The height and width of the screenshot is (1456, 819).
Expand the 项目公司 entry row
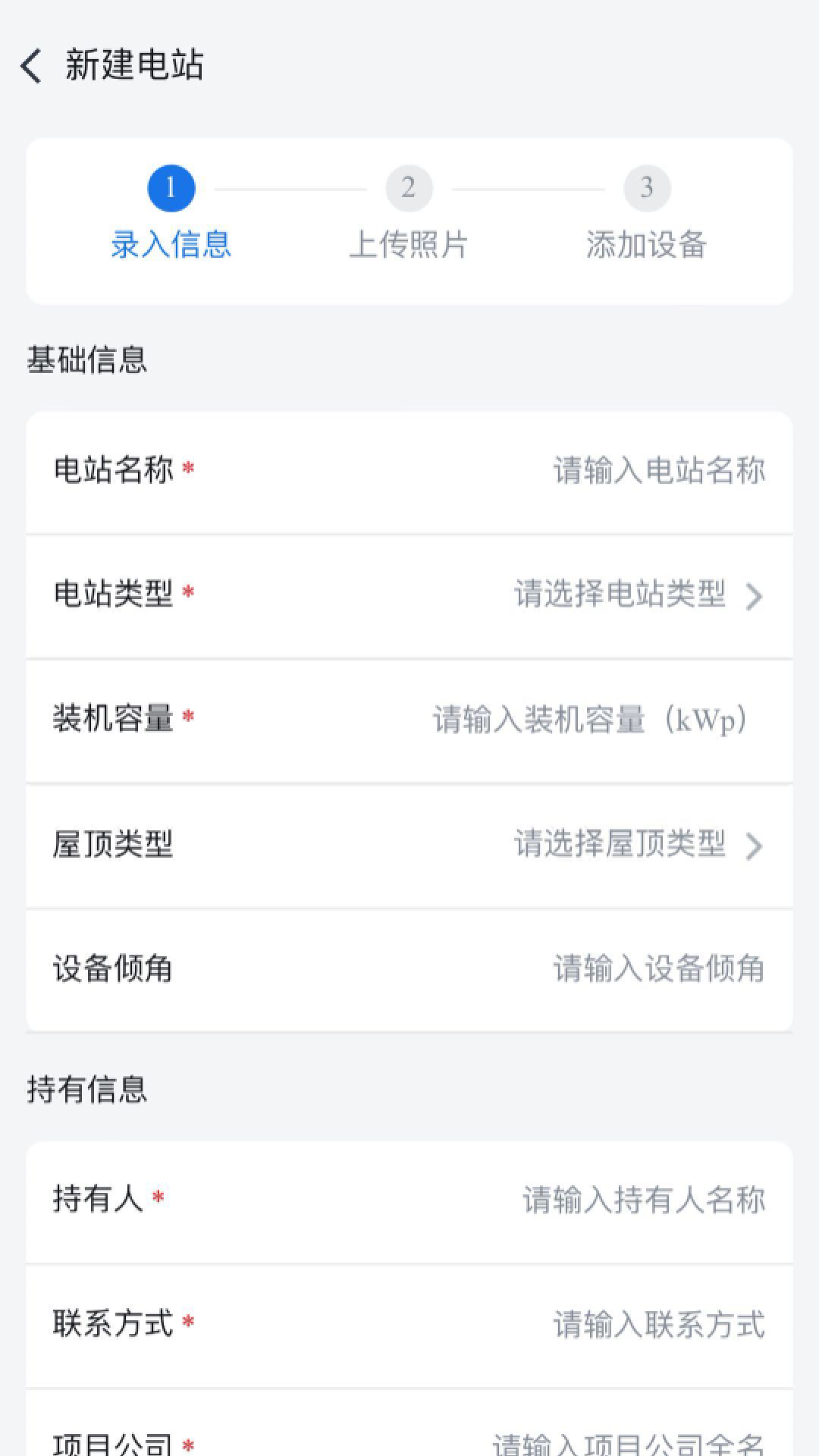click(409, 1441)
